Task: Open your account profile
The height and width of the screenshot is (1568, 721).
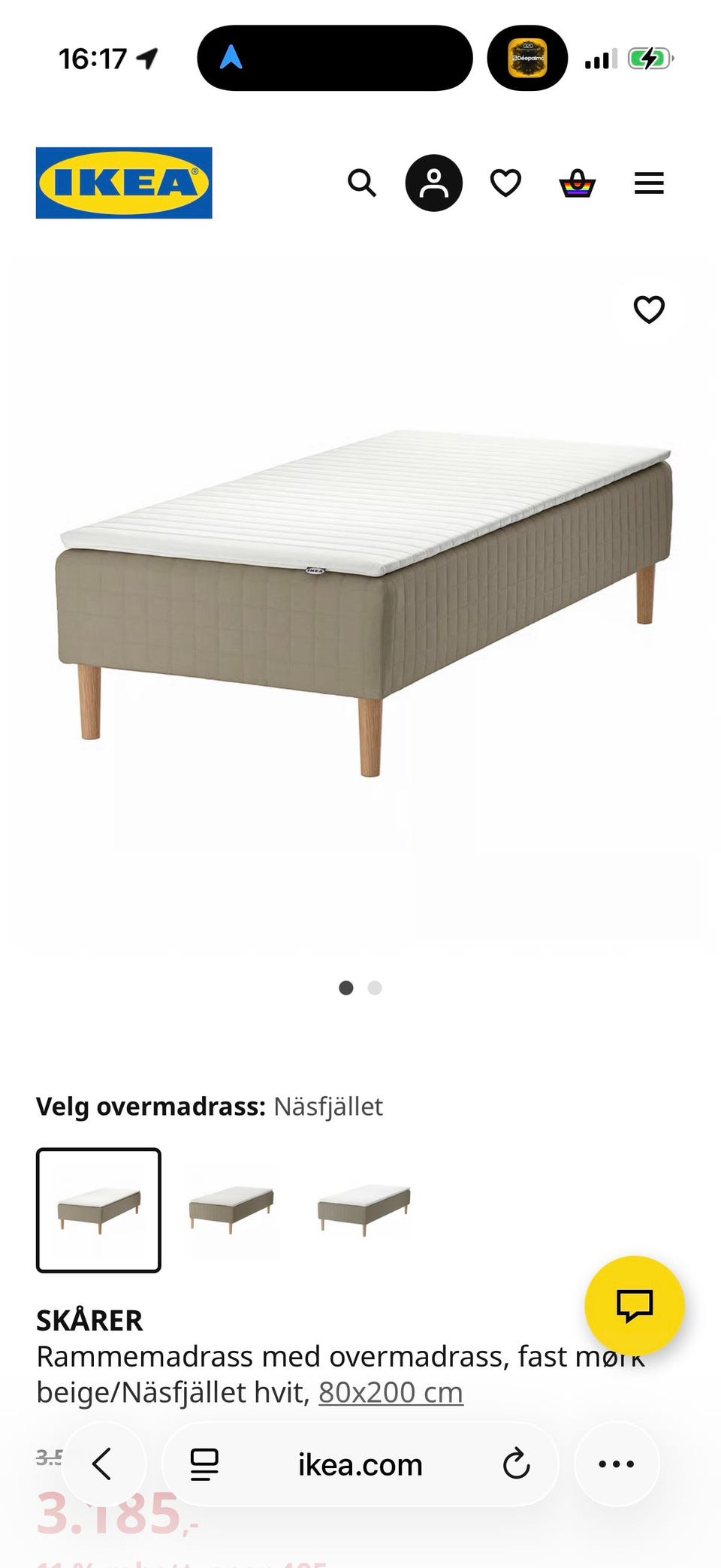Action: click(433, 183)
